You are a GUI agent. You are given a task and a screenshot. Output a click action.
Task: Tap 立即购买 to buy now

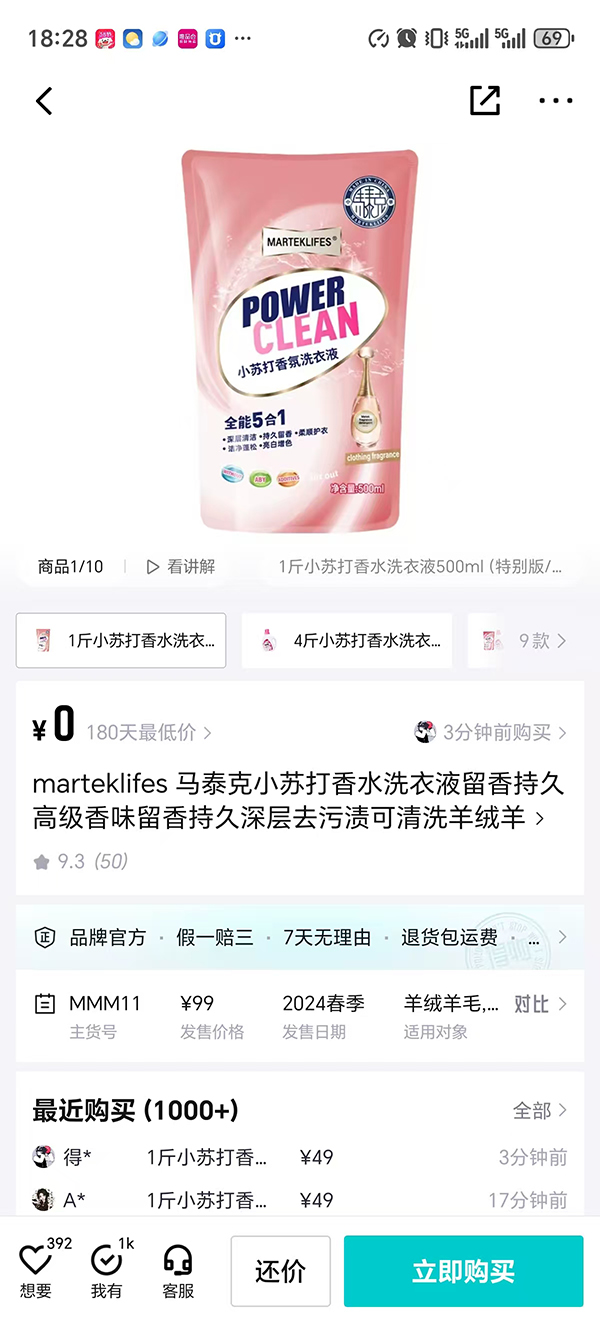point(463,1271)
